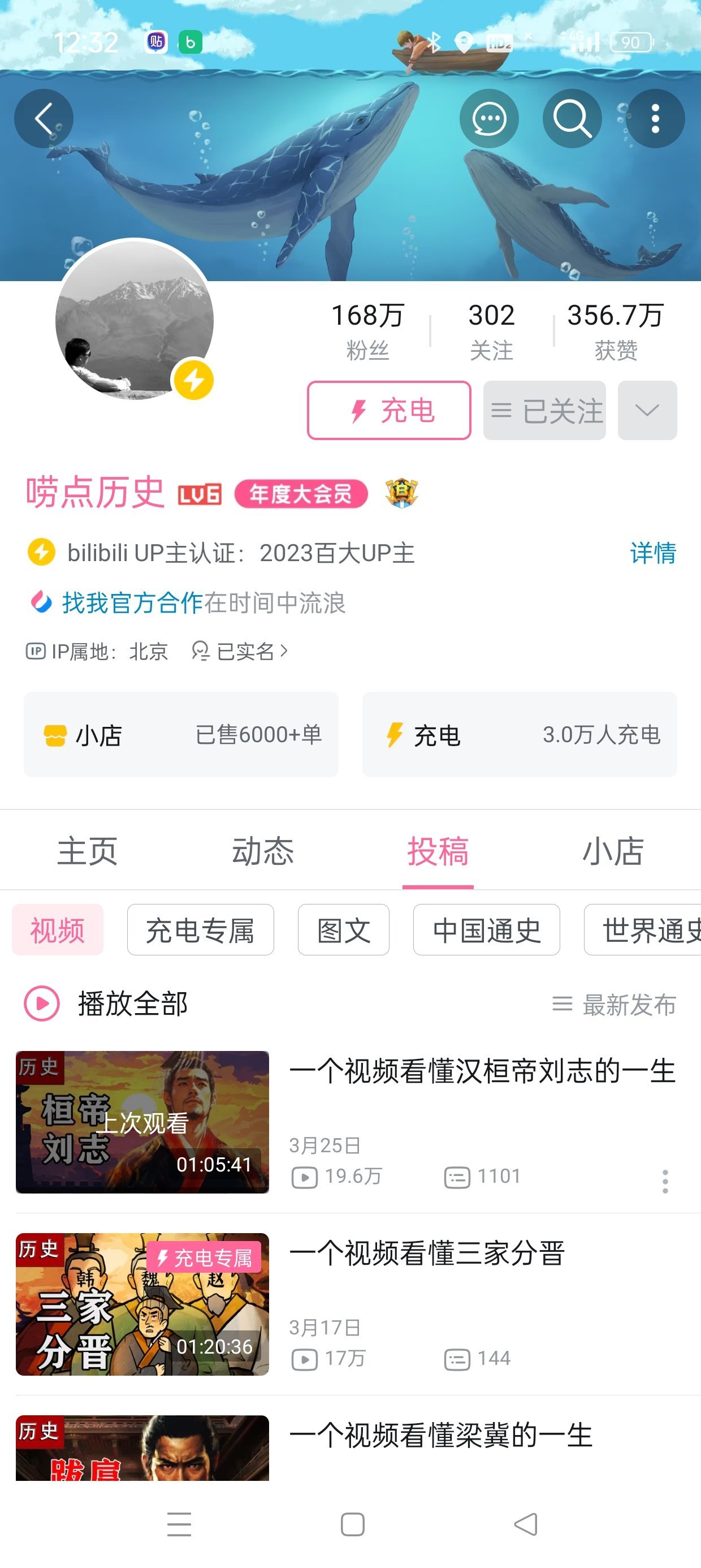This screenshot has width=701, height=1568.
Task: Open private message chat icon
Action: (488, 119)
